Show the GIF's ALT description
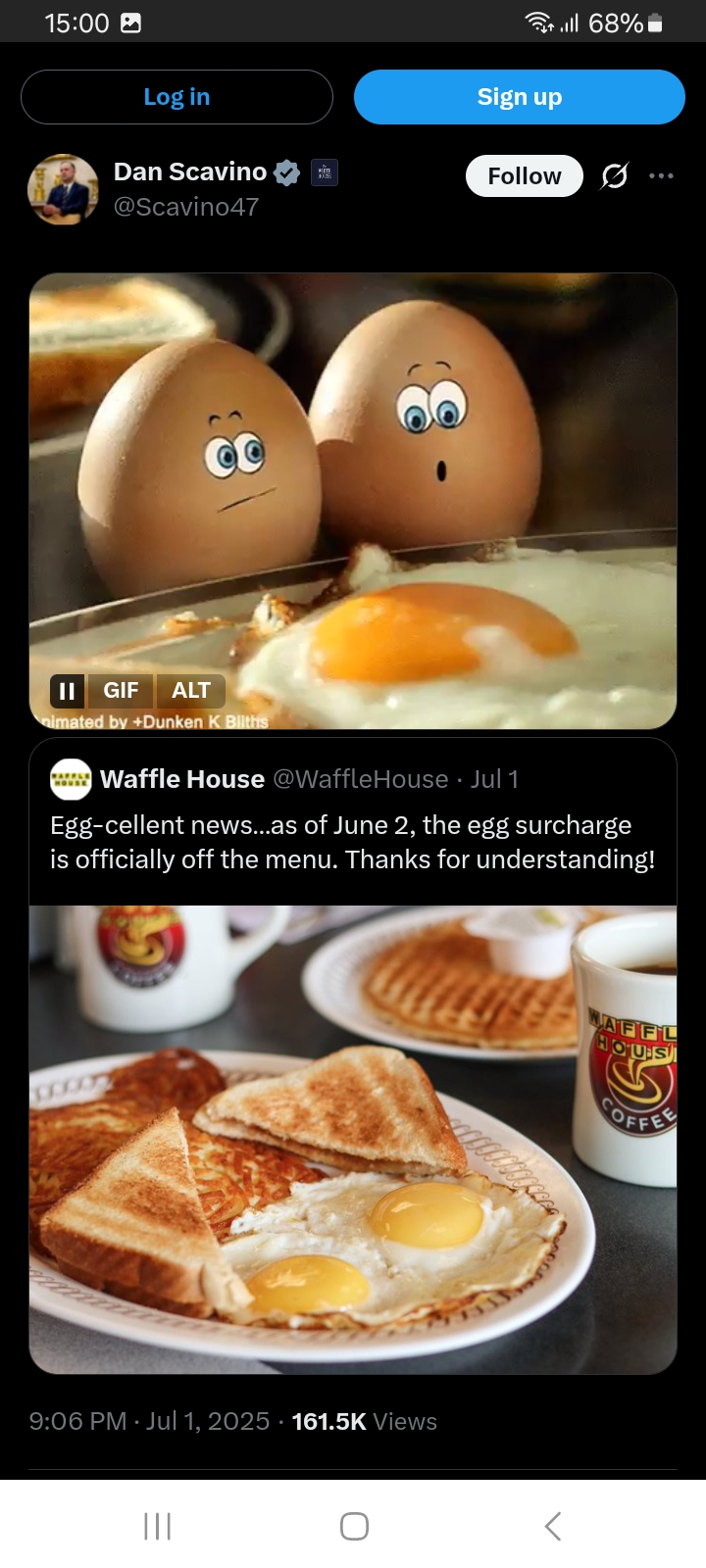706x1568 pixels. 191,691
